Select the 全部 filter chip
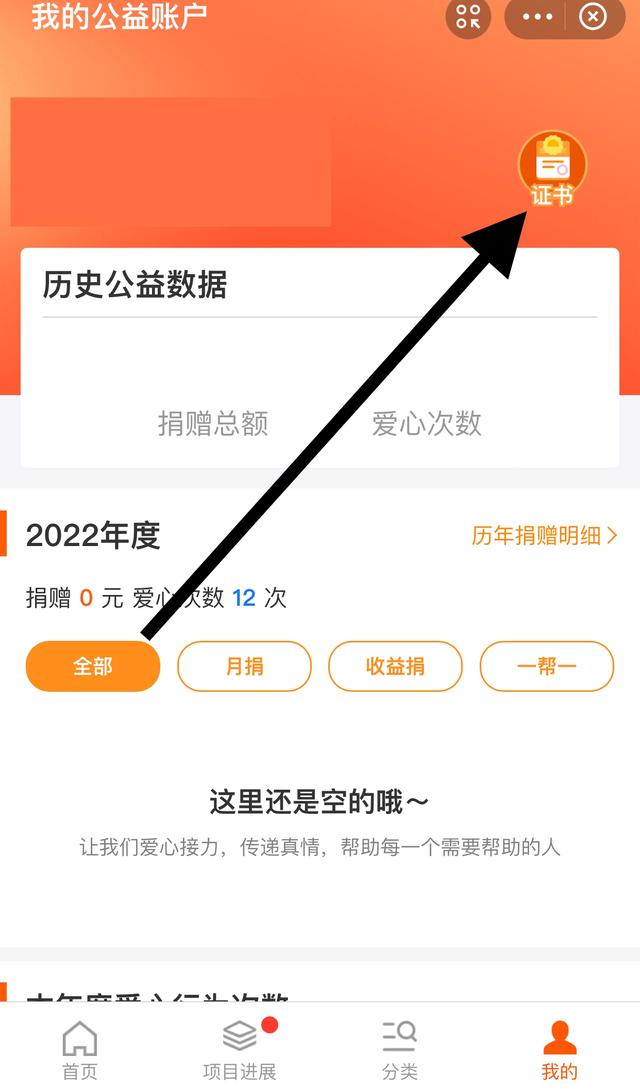 93,666
